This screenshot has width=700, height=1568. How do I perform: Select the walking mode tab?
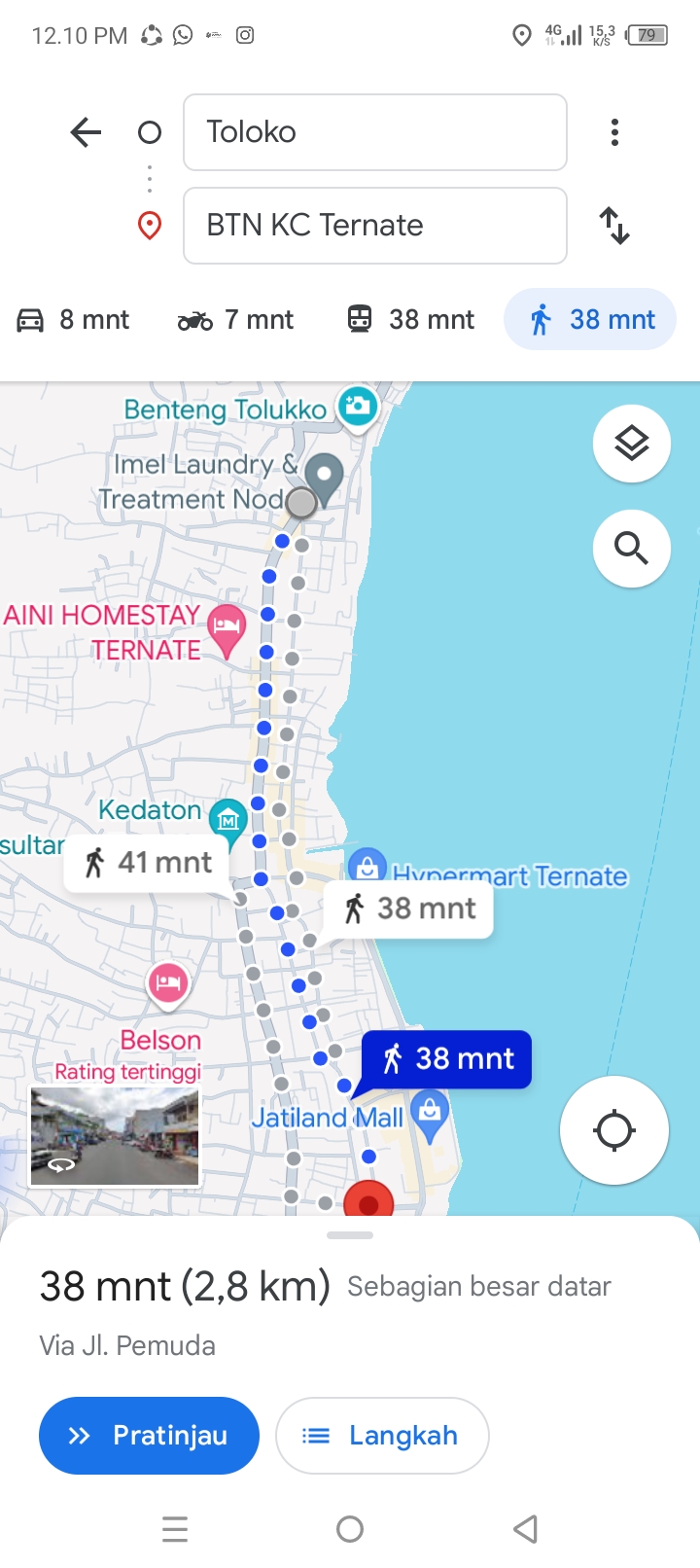tap(590, 319)
